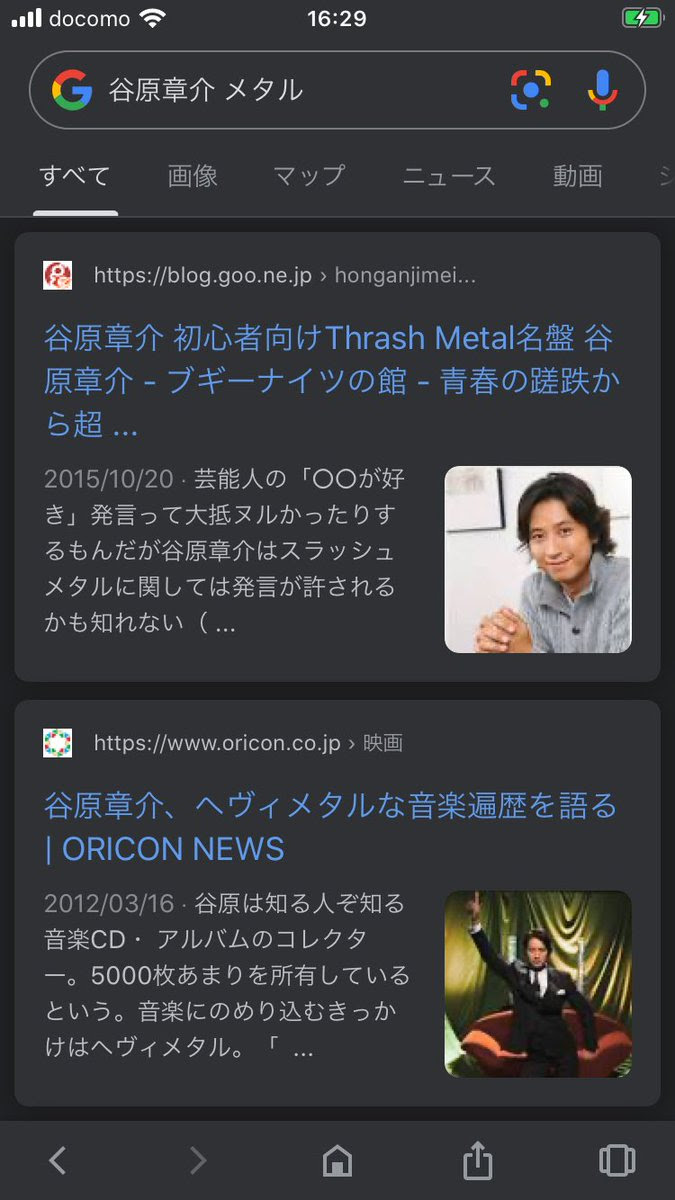Open the browser tabs overview
Screen dimensions: 675x1200
pyautogui.click(x=616, y=1160)
